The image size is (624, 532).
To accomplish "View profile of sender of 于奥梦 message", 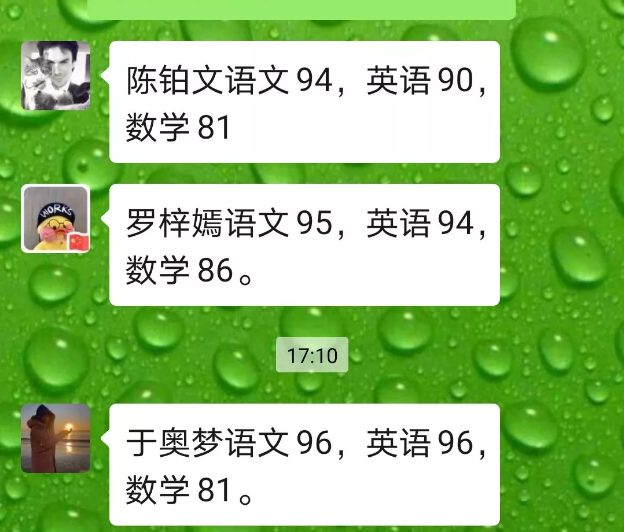I will 56,438.
